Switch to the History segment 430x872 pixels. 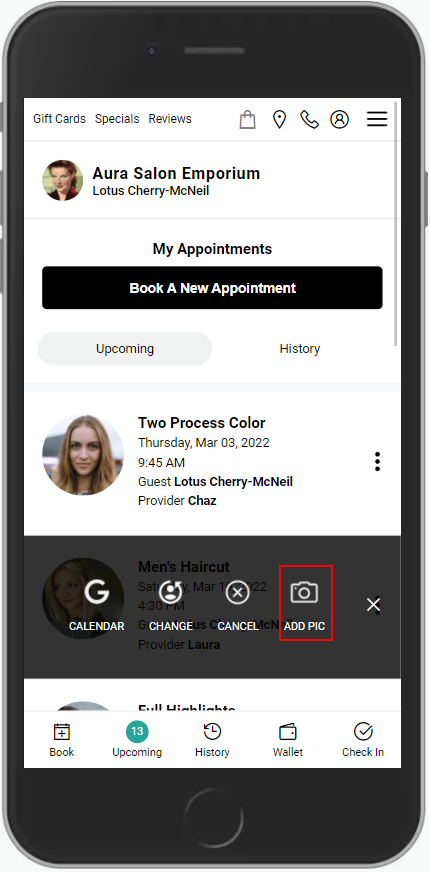point(300,349)
